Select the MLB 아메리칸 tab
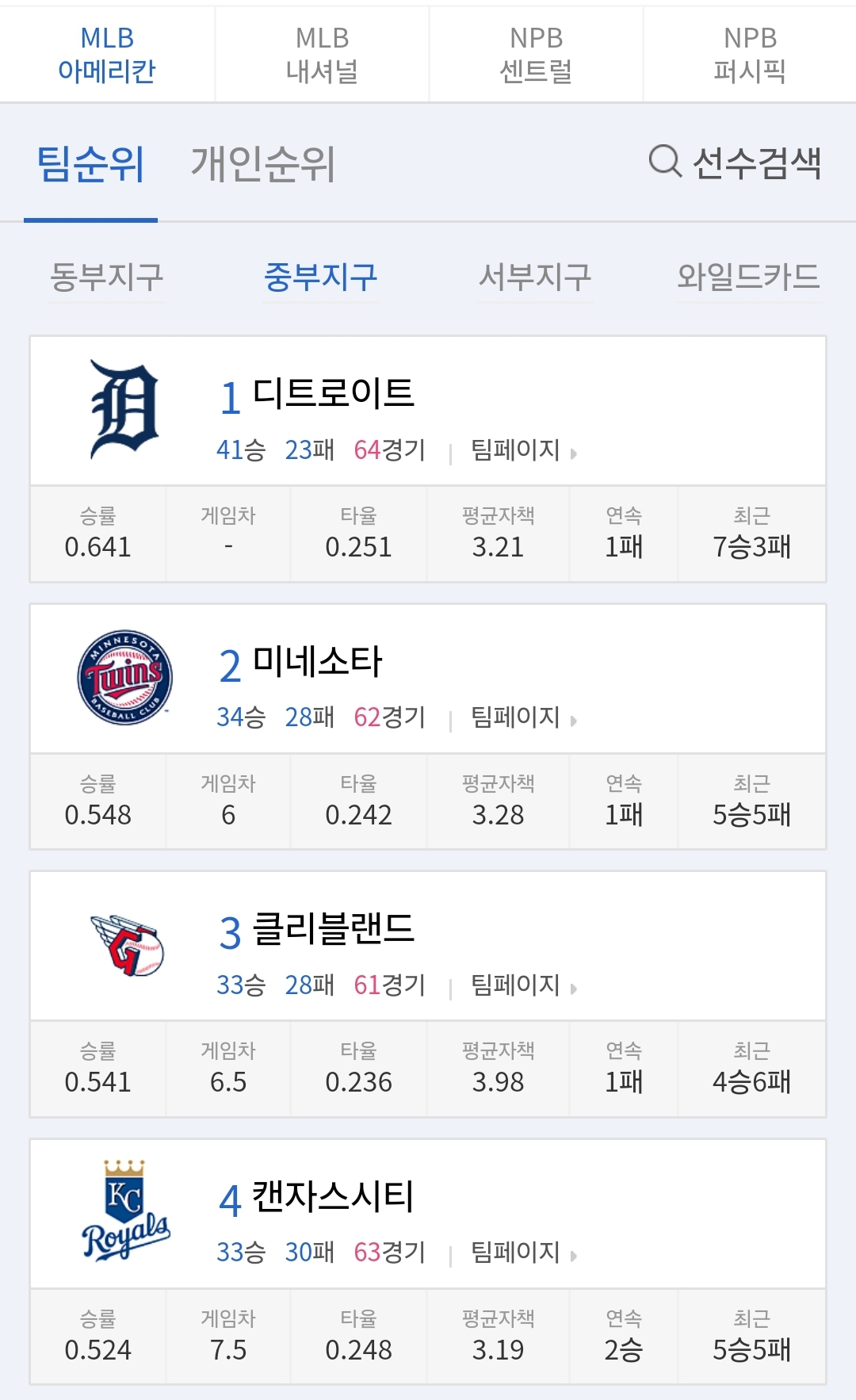Image resolution: width=856 pixels, height=1400 pixels. click(x=107, y=55)
